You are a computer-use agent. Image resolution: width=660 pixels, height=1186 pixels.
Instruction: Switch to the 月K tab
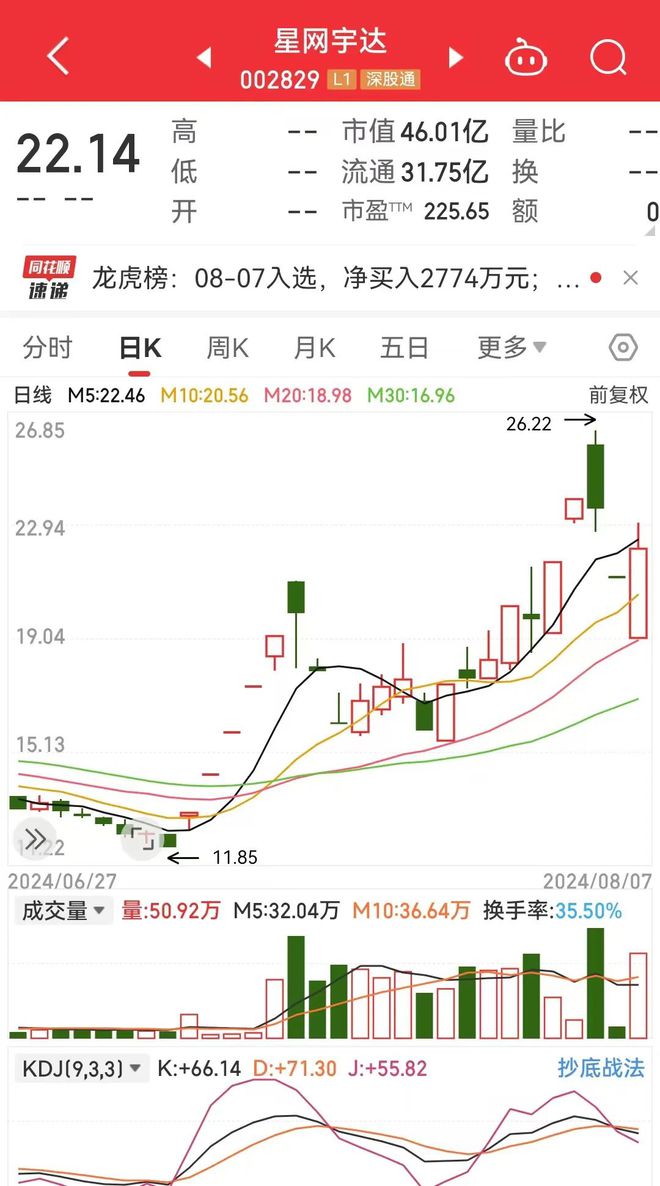314,348
